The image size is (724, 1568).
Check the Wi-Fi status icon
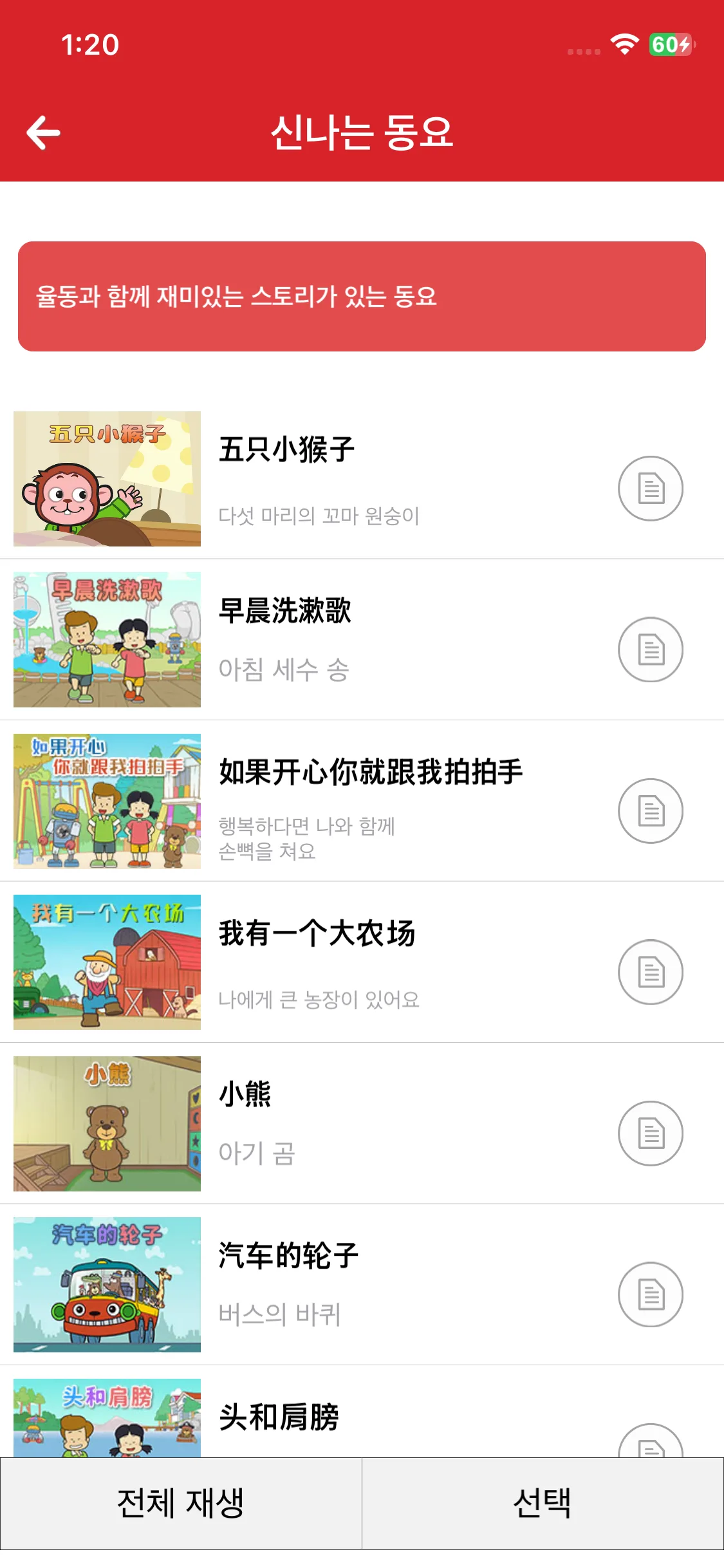click(622, 46)
